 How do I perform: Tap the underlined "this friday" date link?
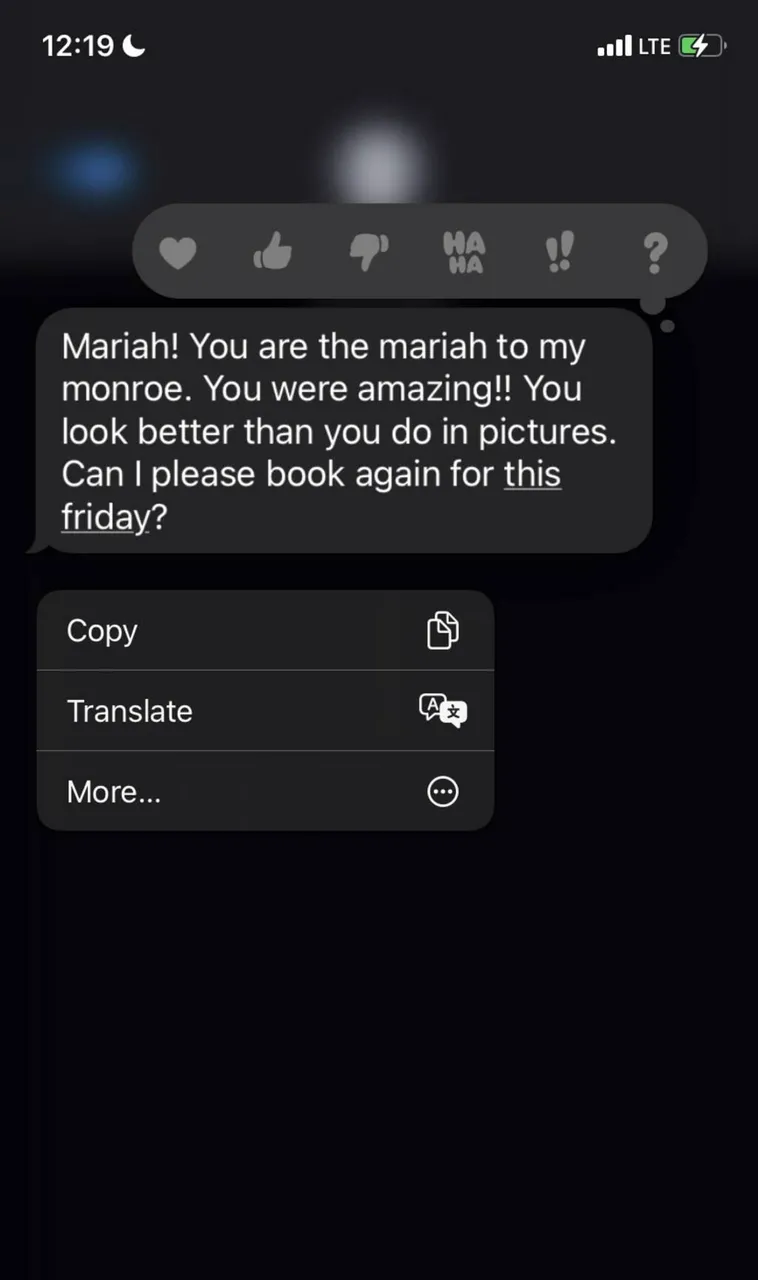(531, 475)
